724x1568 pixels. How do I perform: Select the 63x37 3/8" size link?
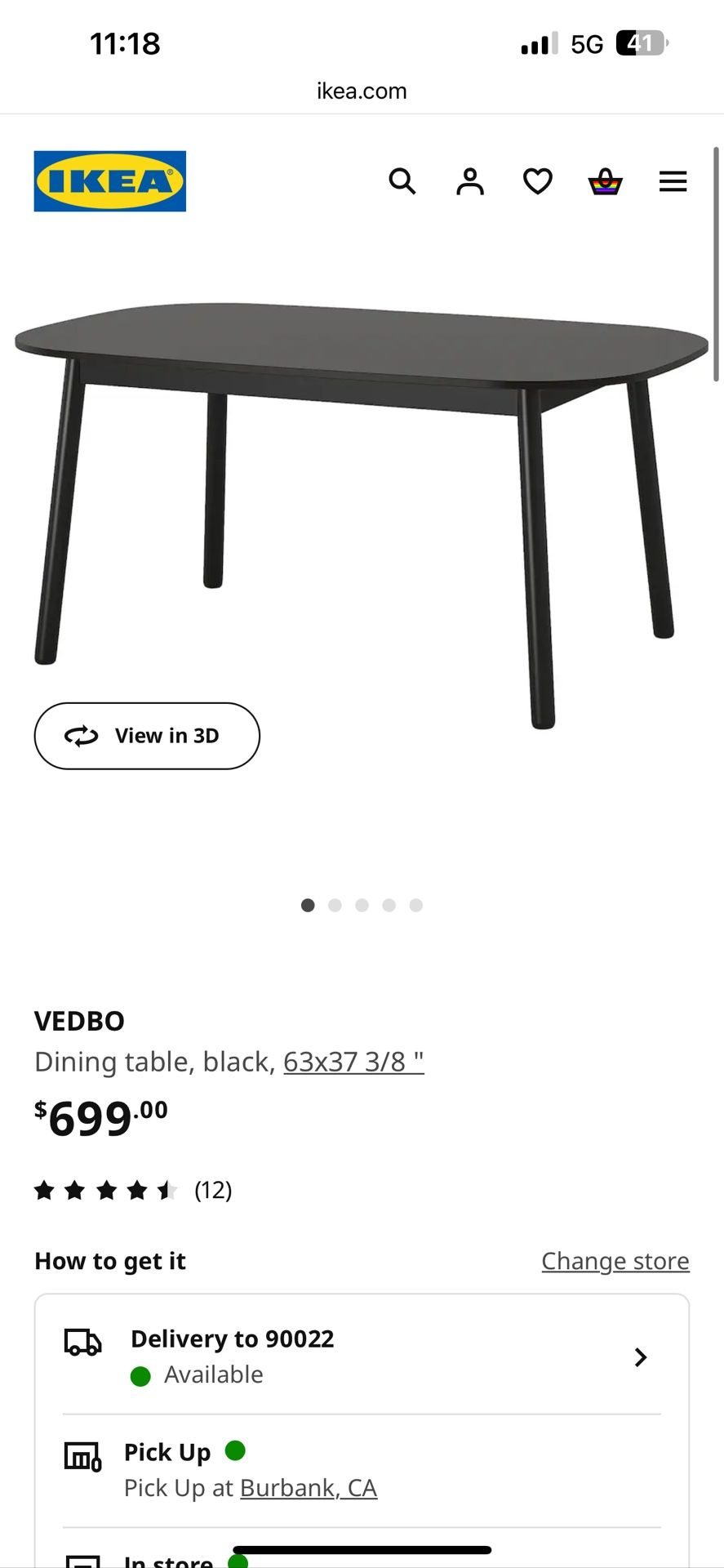point(353,1062)
